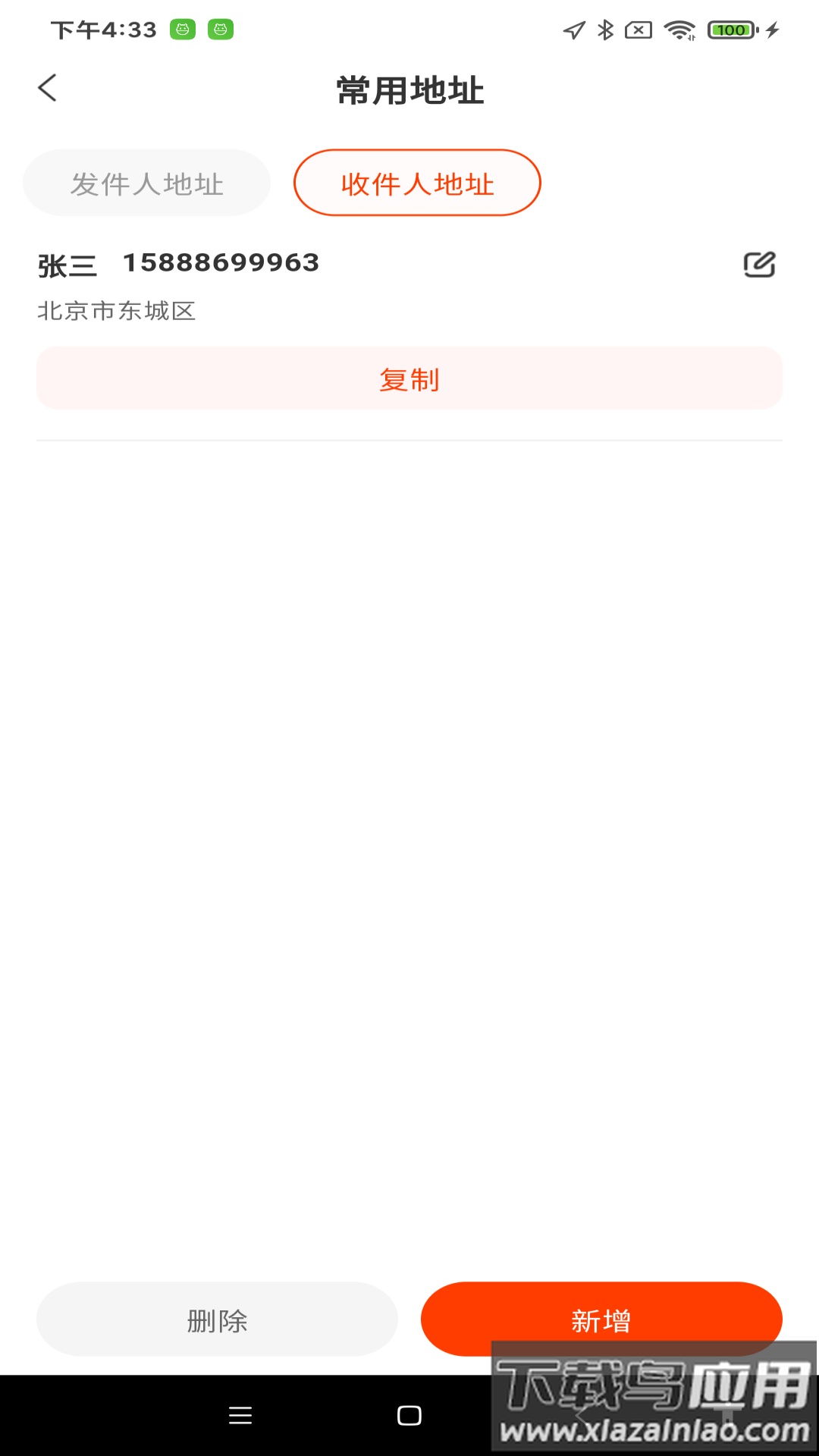The image size is (819, 1456).
Task: Tap the location arrow icon in status bar
Action: pyautogui.click(x=573, y=30)
